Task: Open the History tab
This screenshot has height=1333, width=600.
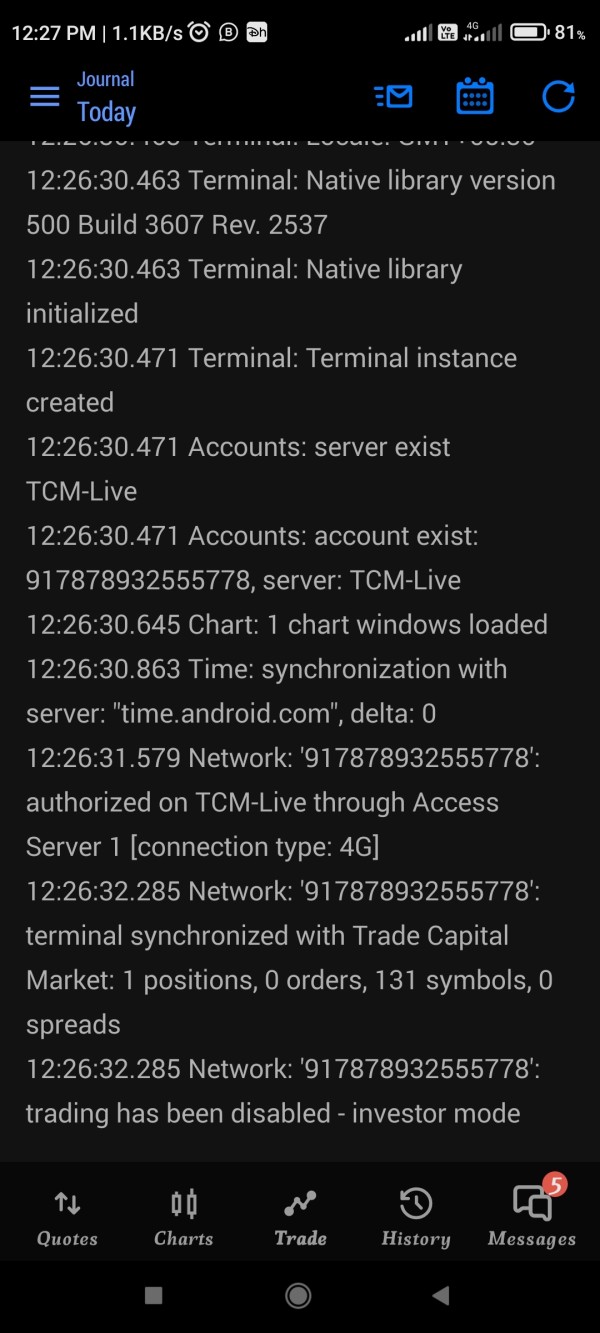Action: [416, 1217]
